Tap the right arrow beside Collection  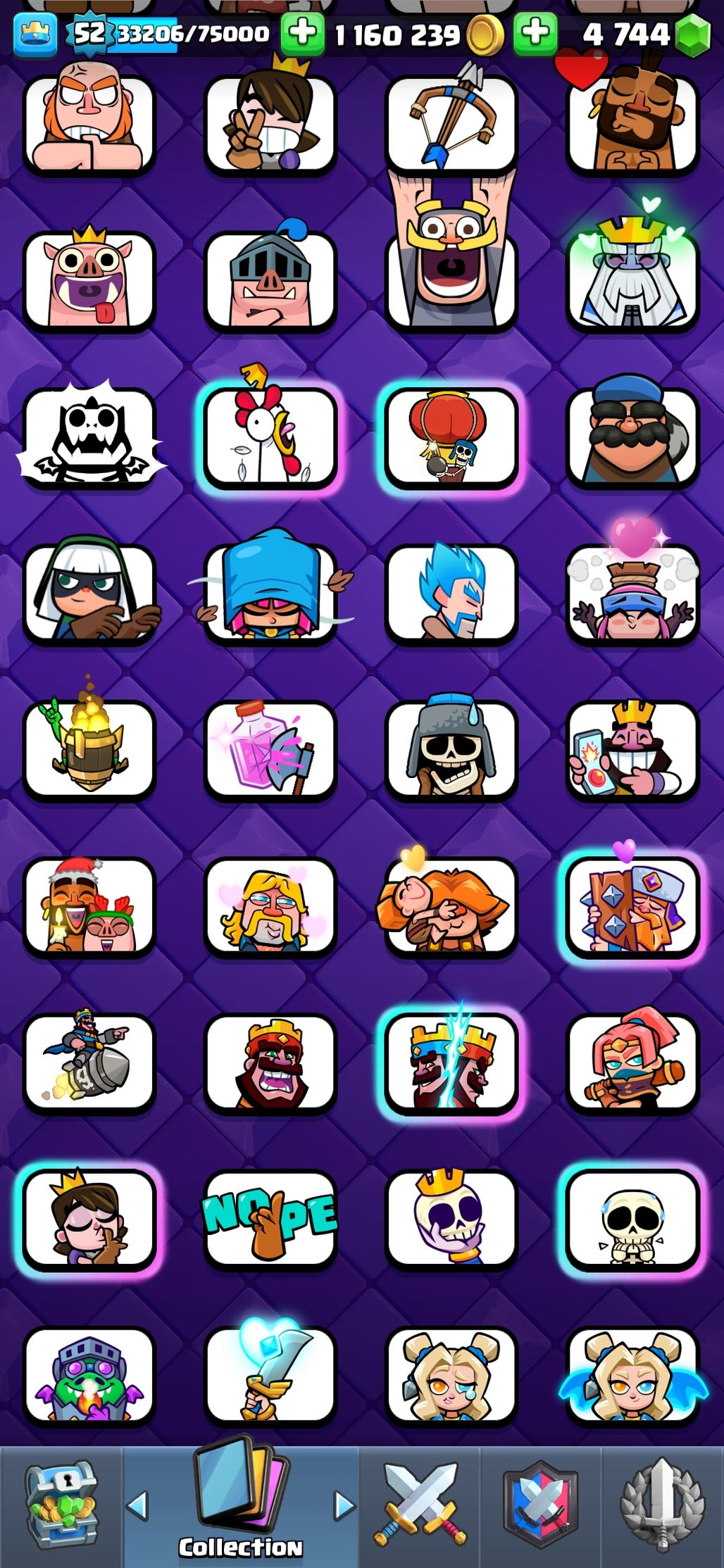tap(344, 1506)
